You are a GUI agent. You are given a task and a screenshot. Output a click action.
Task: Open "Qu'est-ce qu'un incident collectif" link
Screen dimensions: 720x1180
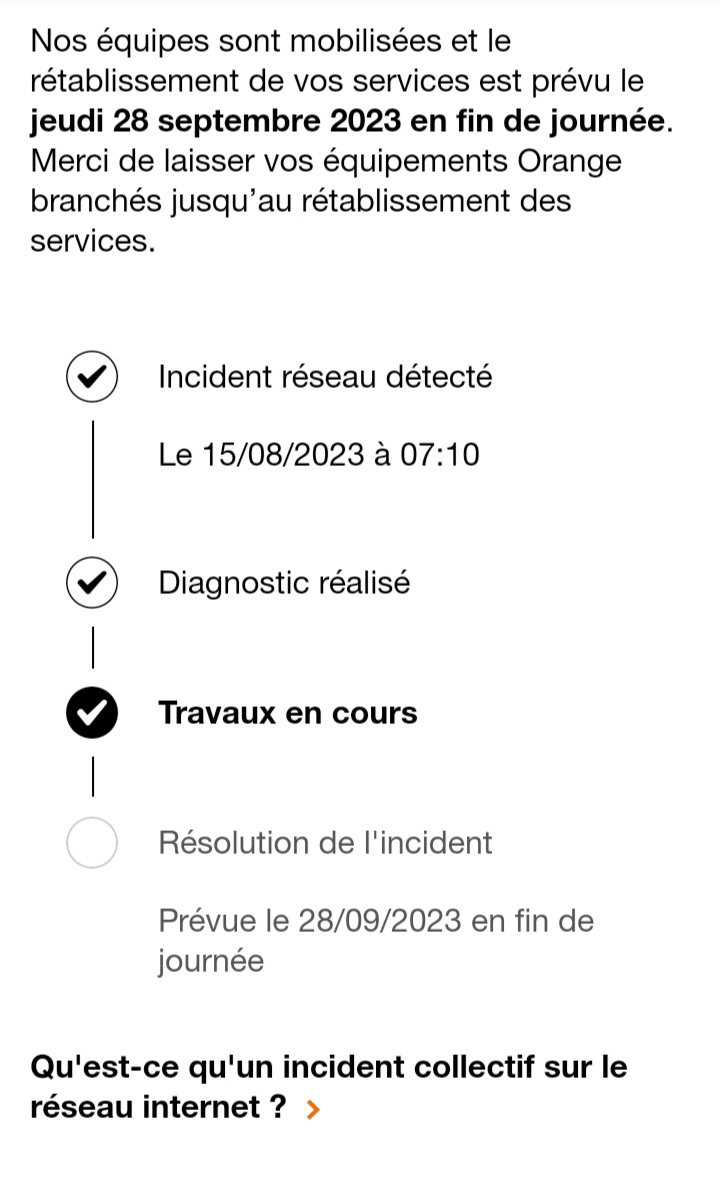(x=329, y=1087)
